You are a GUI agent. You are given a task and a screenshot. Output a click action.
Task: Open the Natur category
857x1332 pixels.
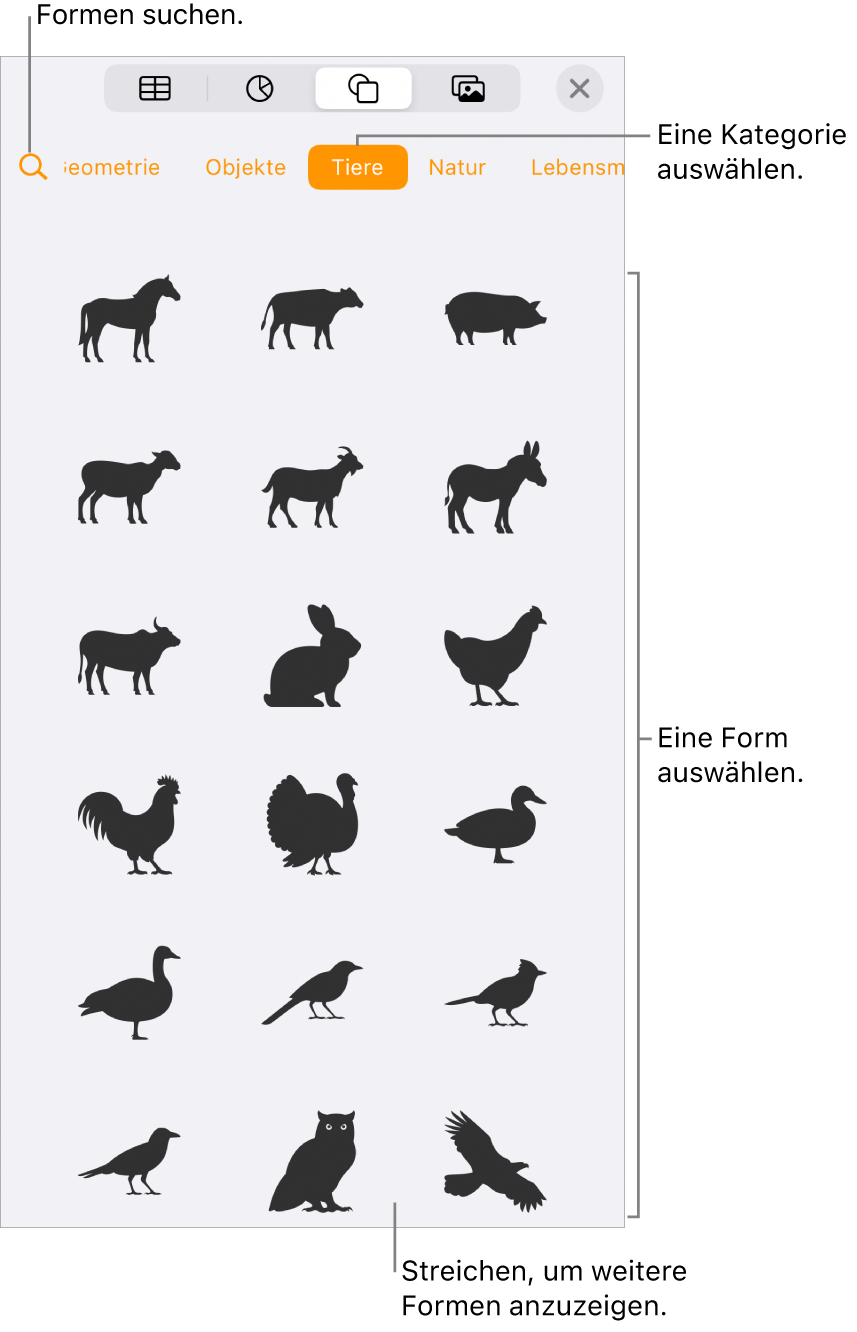pos(457,168)
